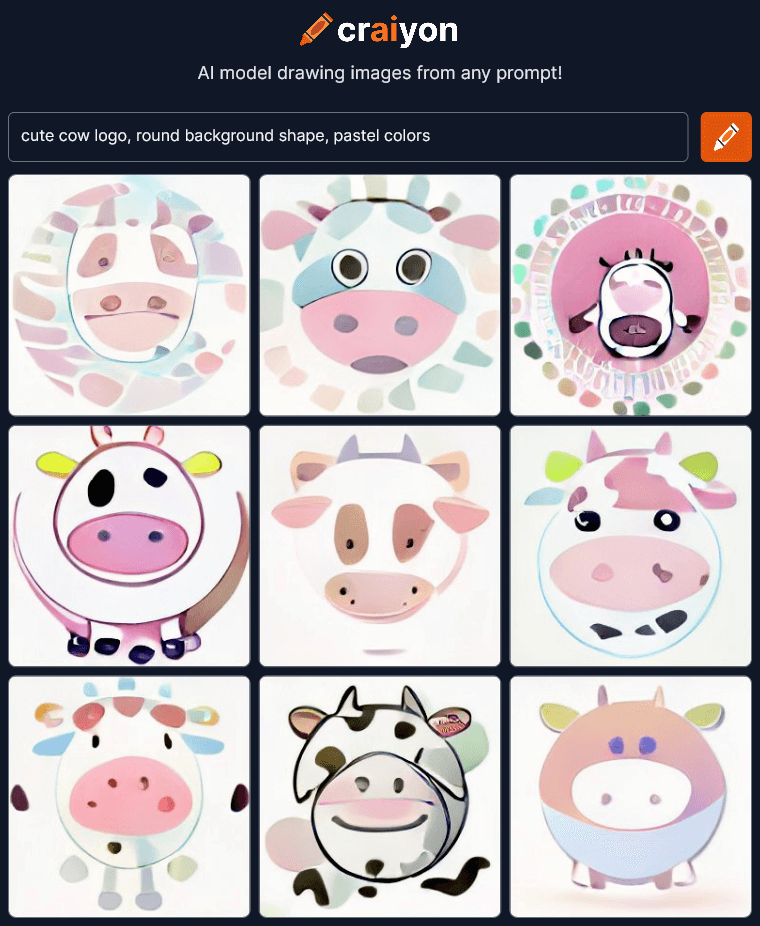Viewport: 760px width, 926px height.
Task: Open the cow with blue headband image
Action: [380, 295]
